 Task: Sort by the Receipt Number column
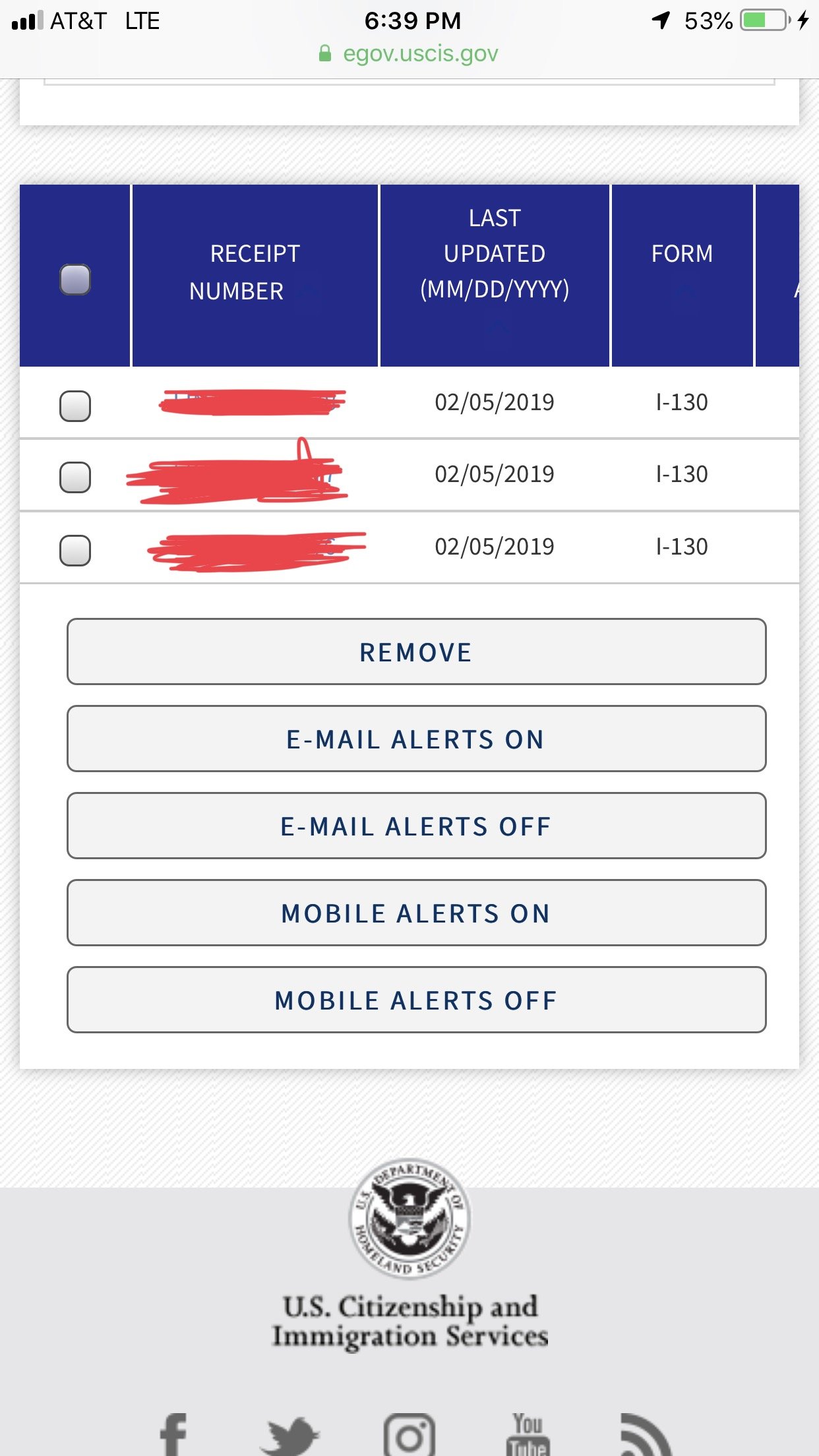click(x=255, y=273)
